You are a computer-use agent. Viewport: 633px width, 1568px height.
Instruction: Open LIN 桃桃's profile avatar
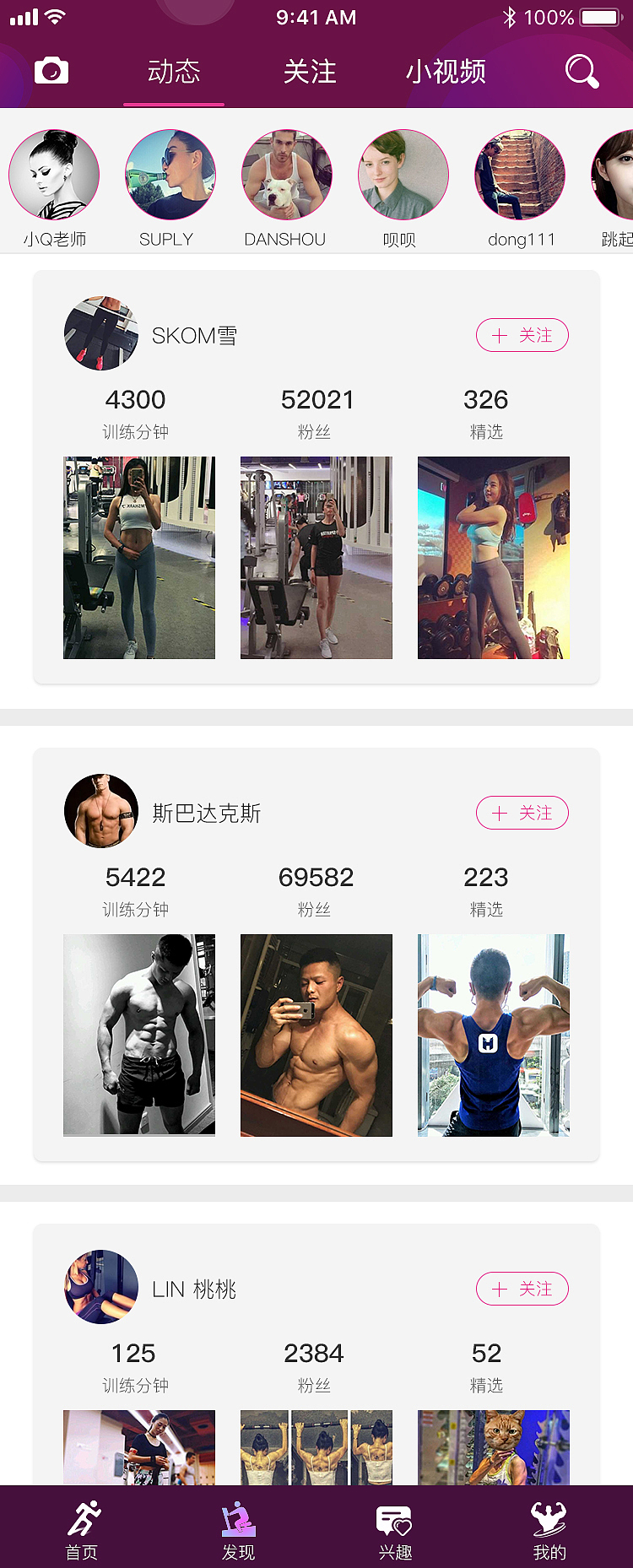101,1287
